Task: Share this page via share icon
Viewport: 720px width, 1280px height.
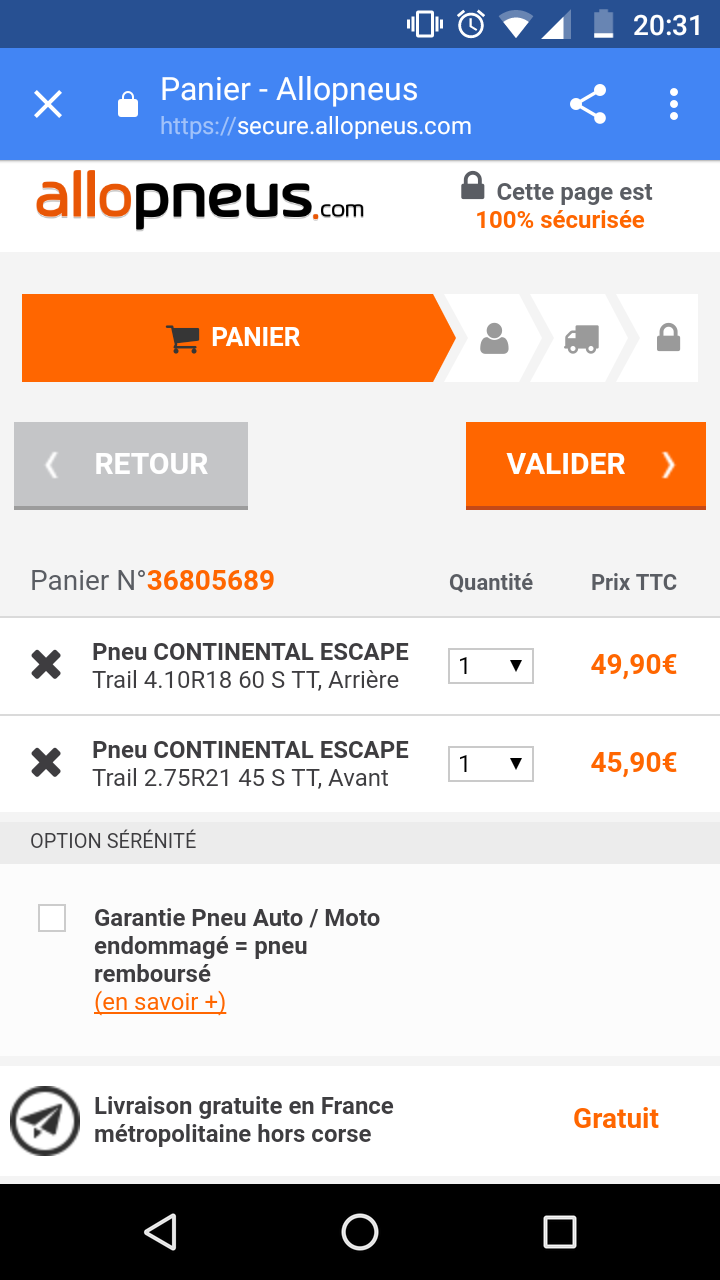Action: point(588,104)
